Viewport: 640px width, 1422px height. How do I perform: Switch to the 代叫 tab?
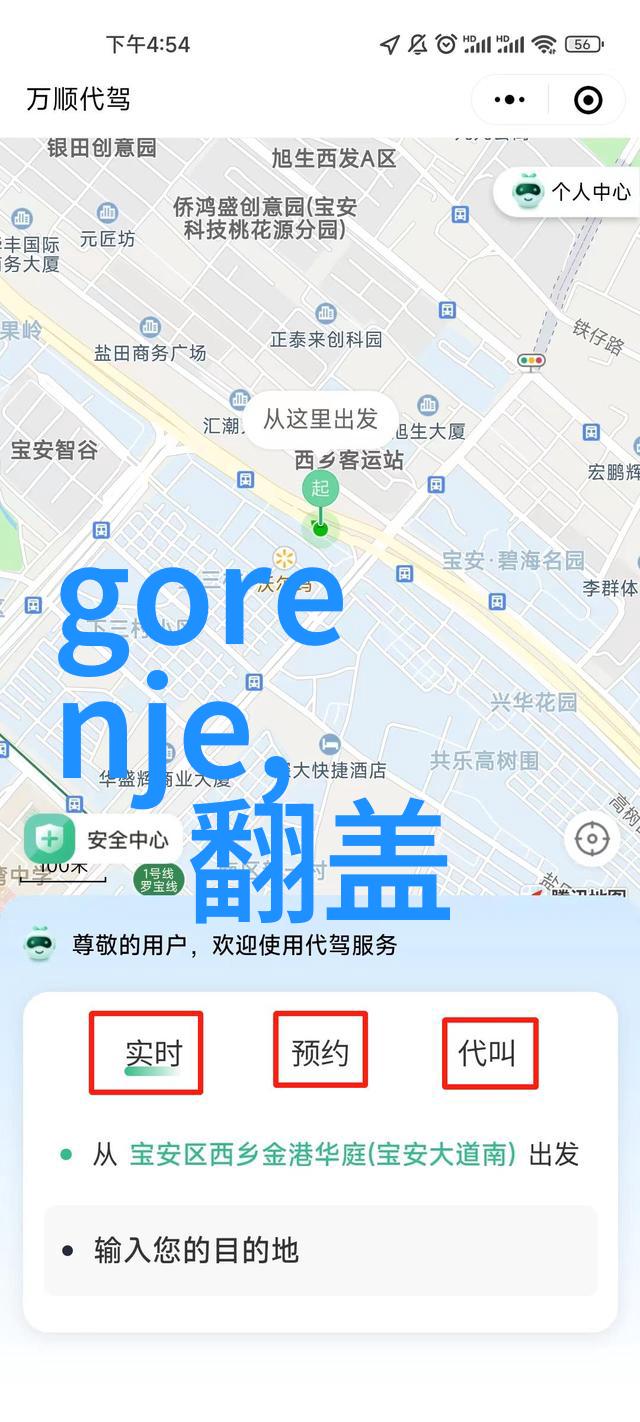pyautogui.click(x=487, y=1052)
